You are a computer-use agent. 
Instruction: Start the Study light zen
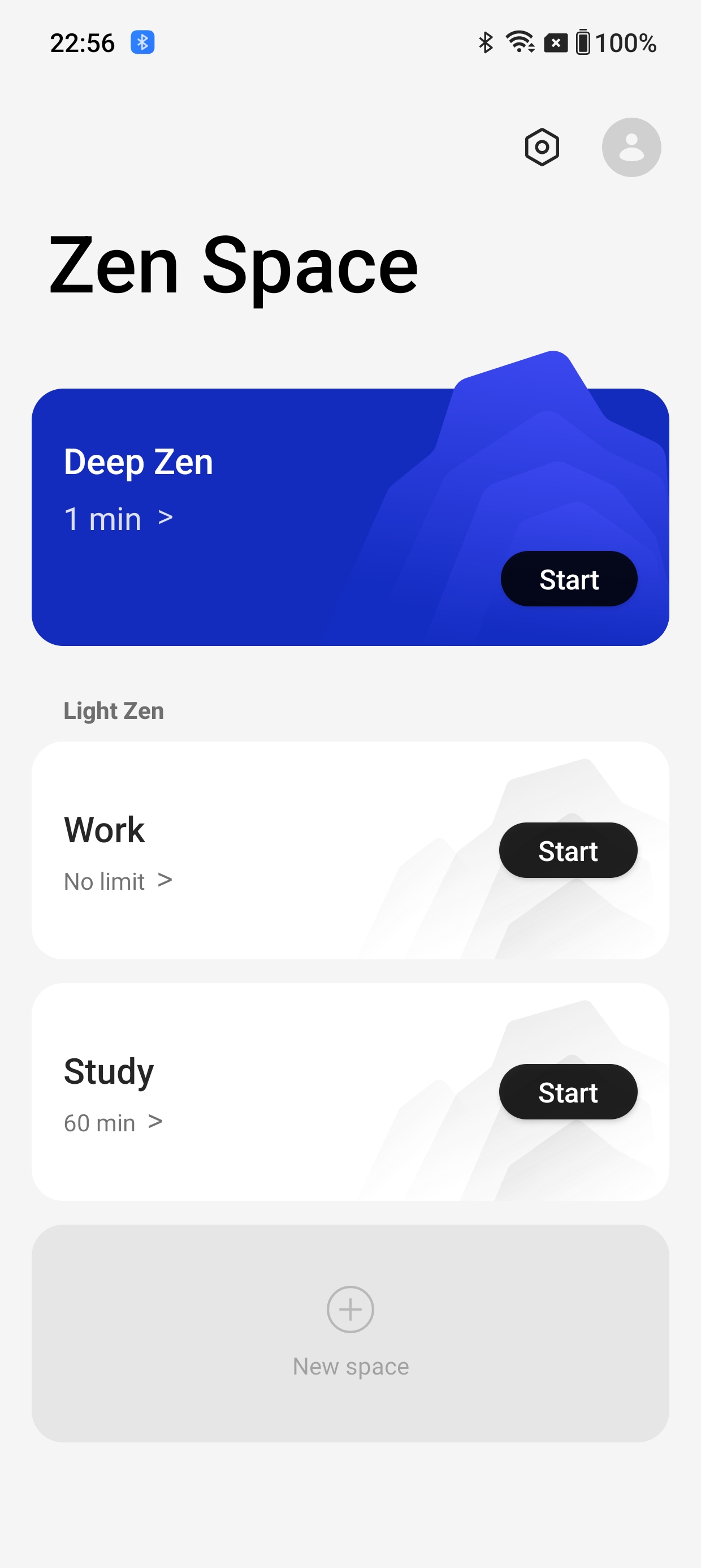568,1092
